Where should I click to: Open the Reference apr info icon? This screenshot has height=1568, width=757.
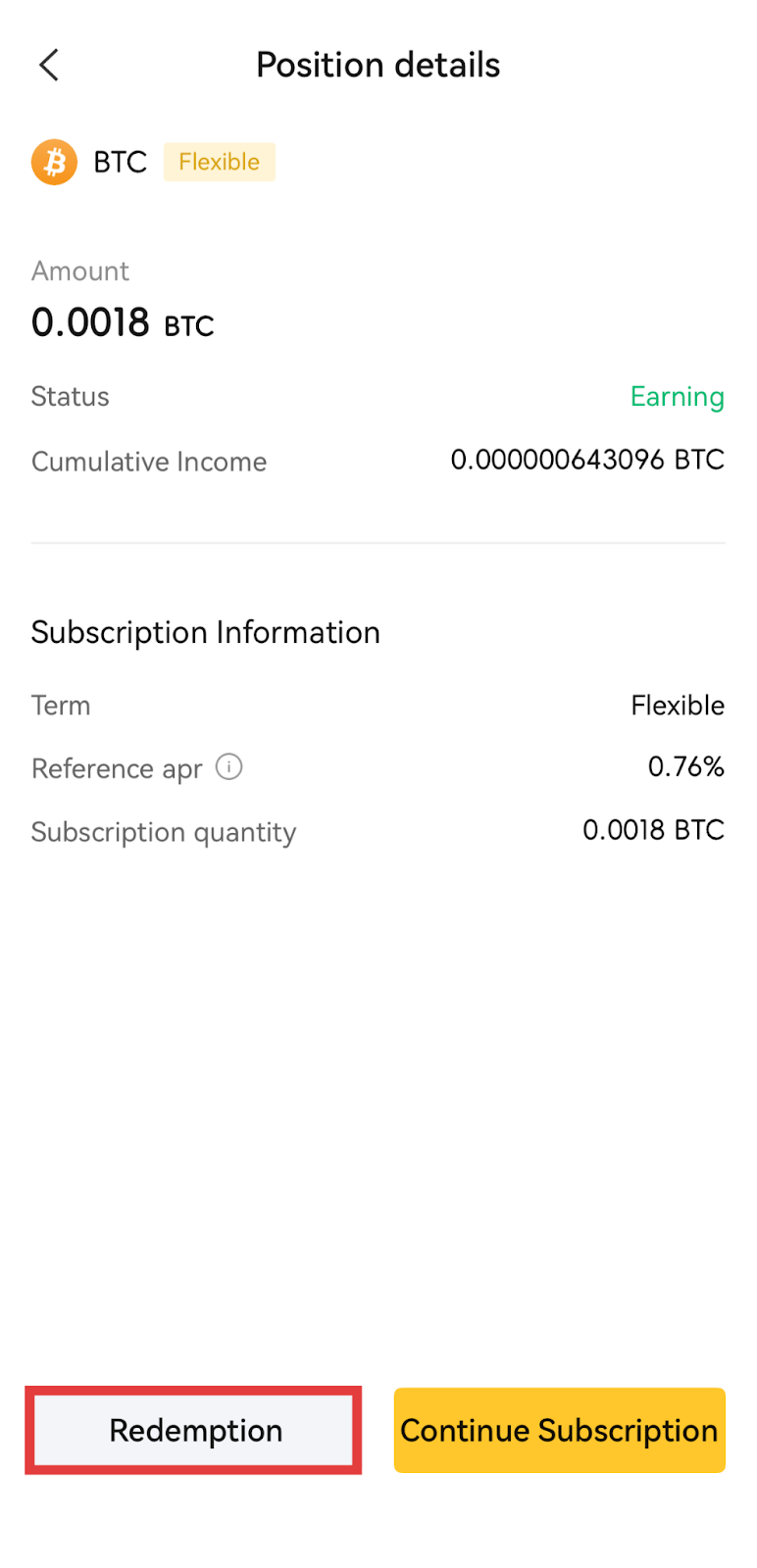[x=229, y=766]
